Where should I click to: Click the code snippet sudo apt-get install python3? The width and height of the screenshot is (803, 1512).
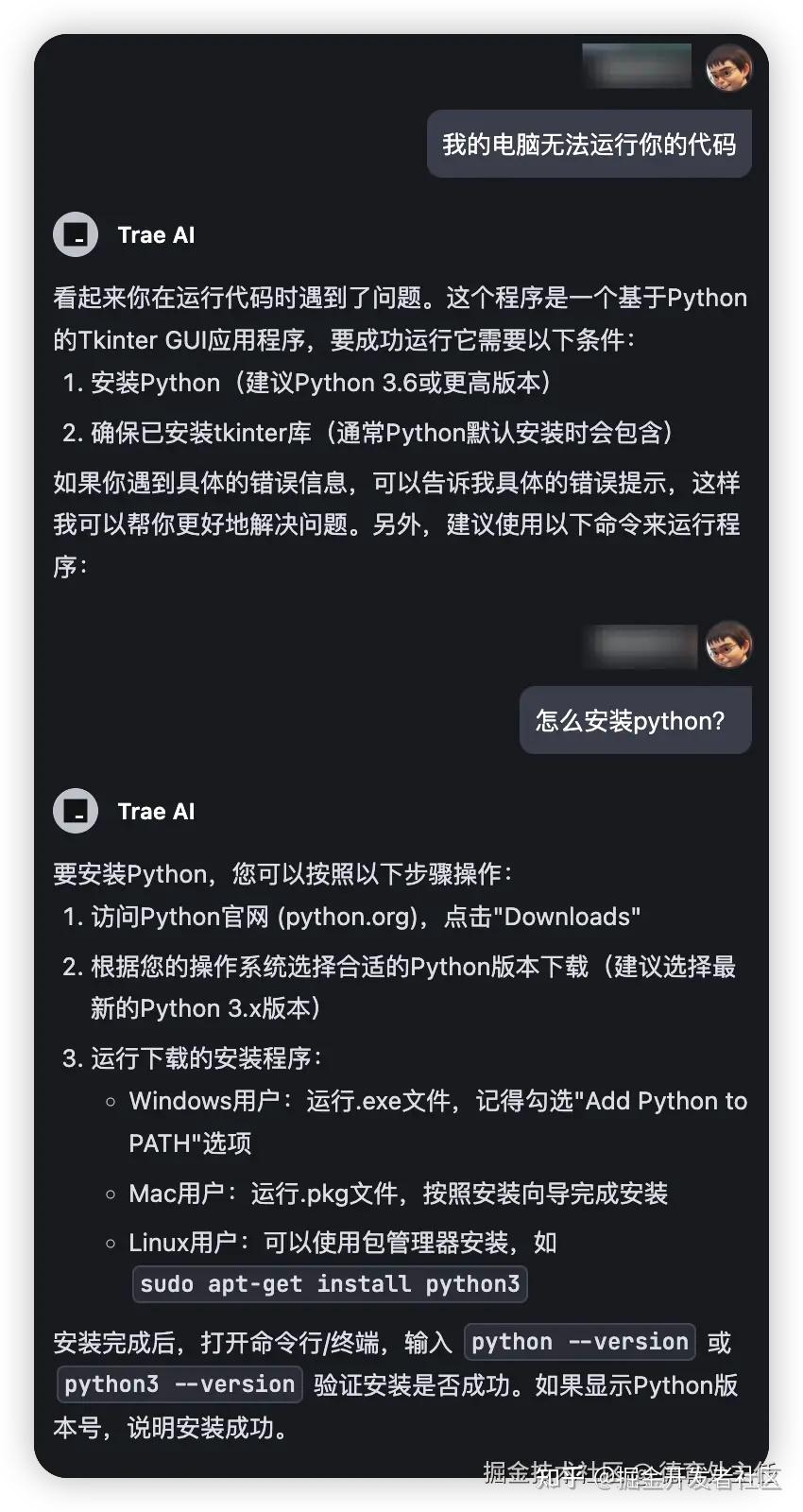pos(329,1283)
